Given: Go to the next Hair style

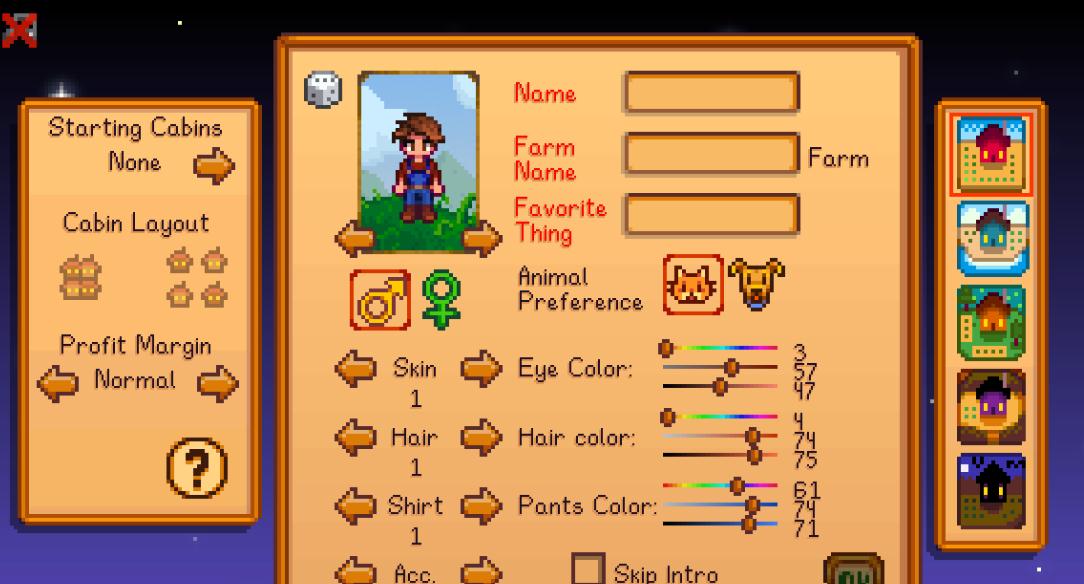Looking at the screenshot, I should point(480,437).
